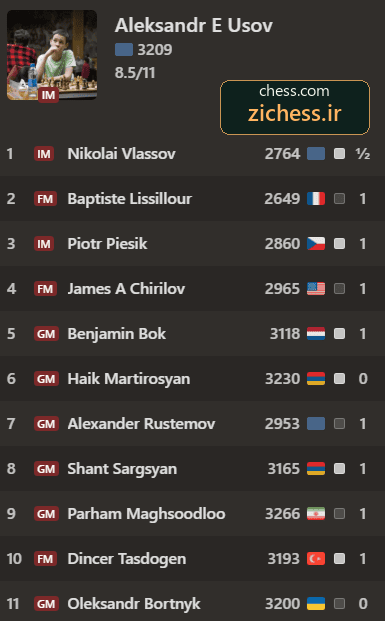This screenshot has height=621, width=385.
Task: Select the Shant Sargsyan game row
Action: coord(192,469)
